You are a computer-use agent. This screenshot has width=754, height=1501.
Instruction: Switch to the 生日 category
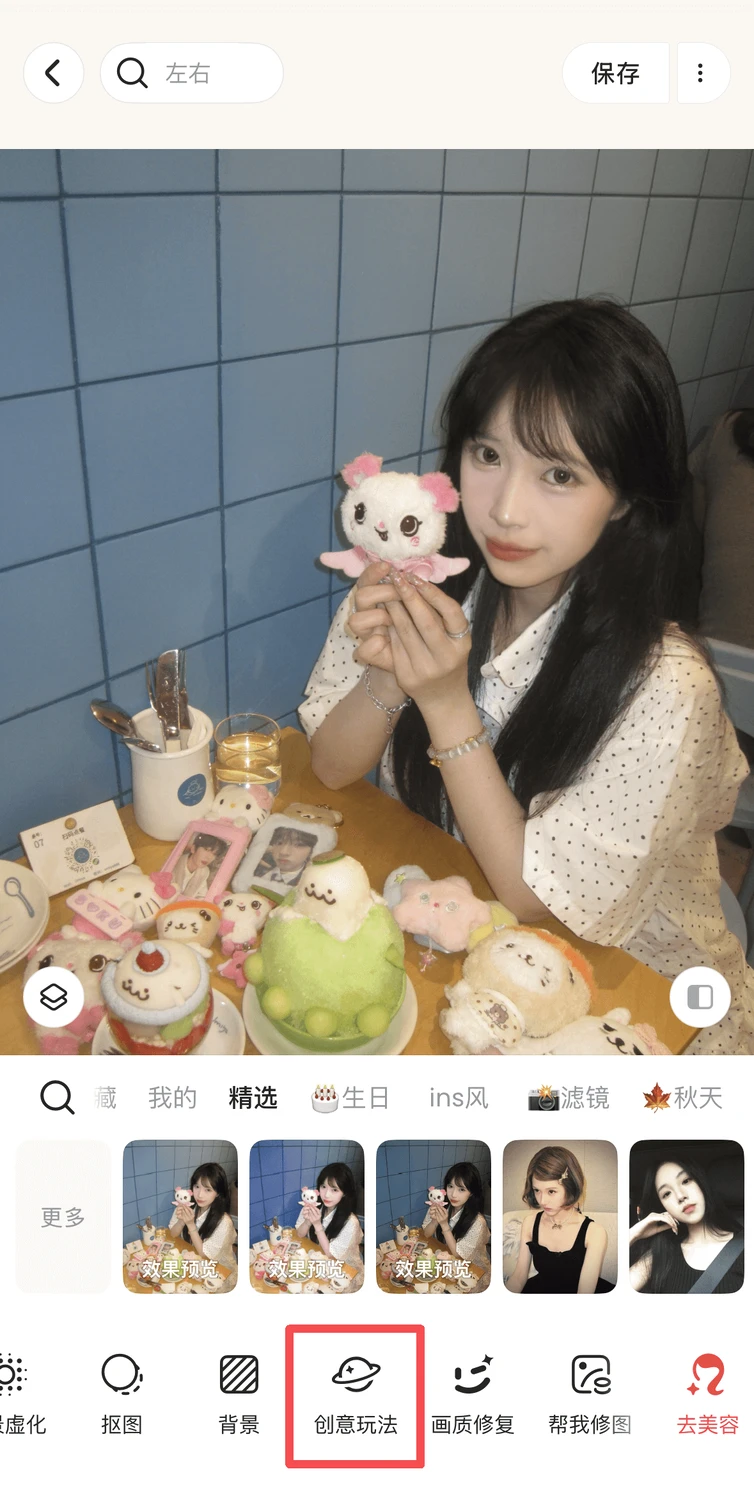350,1098
